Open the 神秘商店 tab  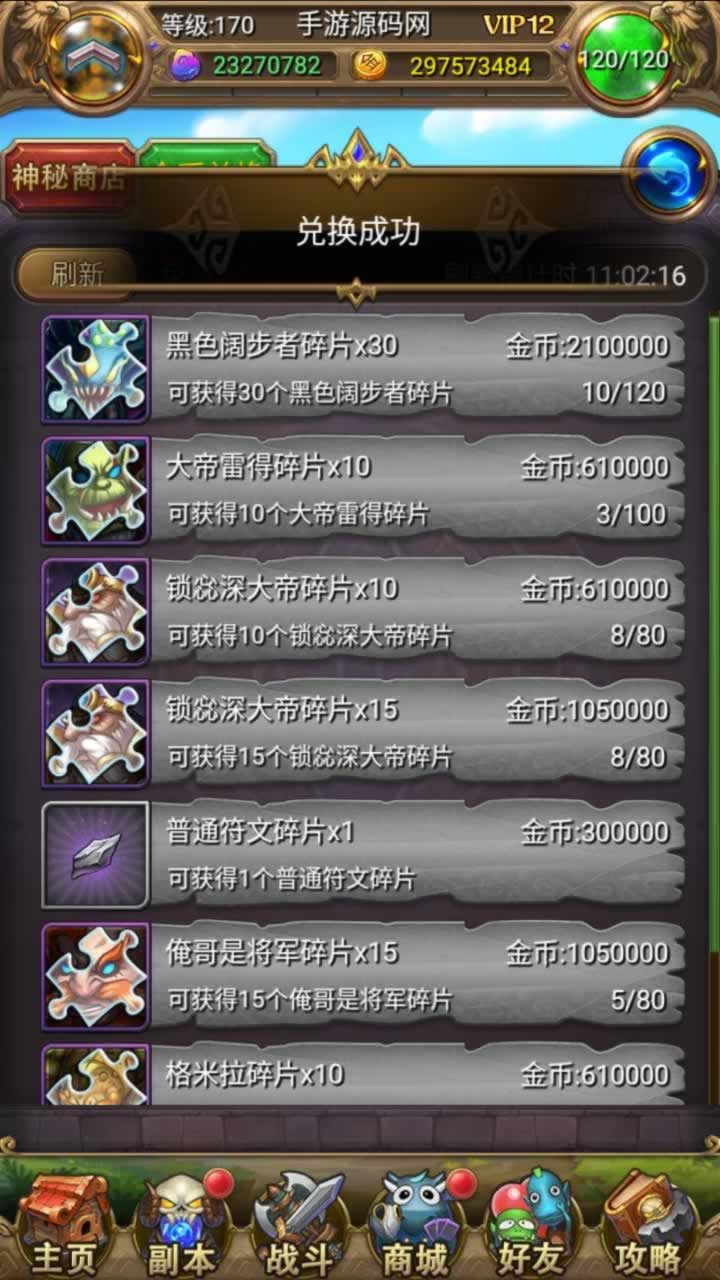point(68,177)
